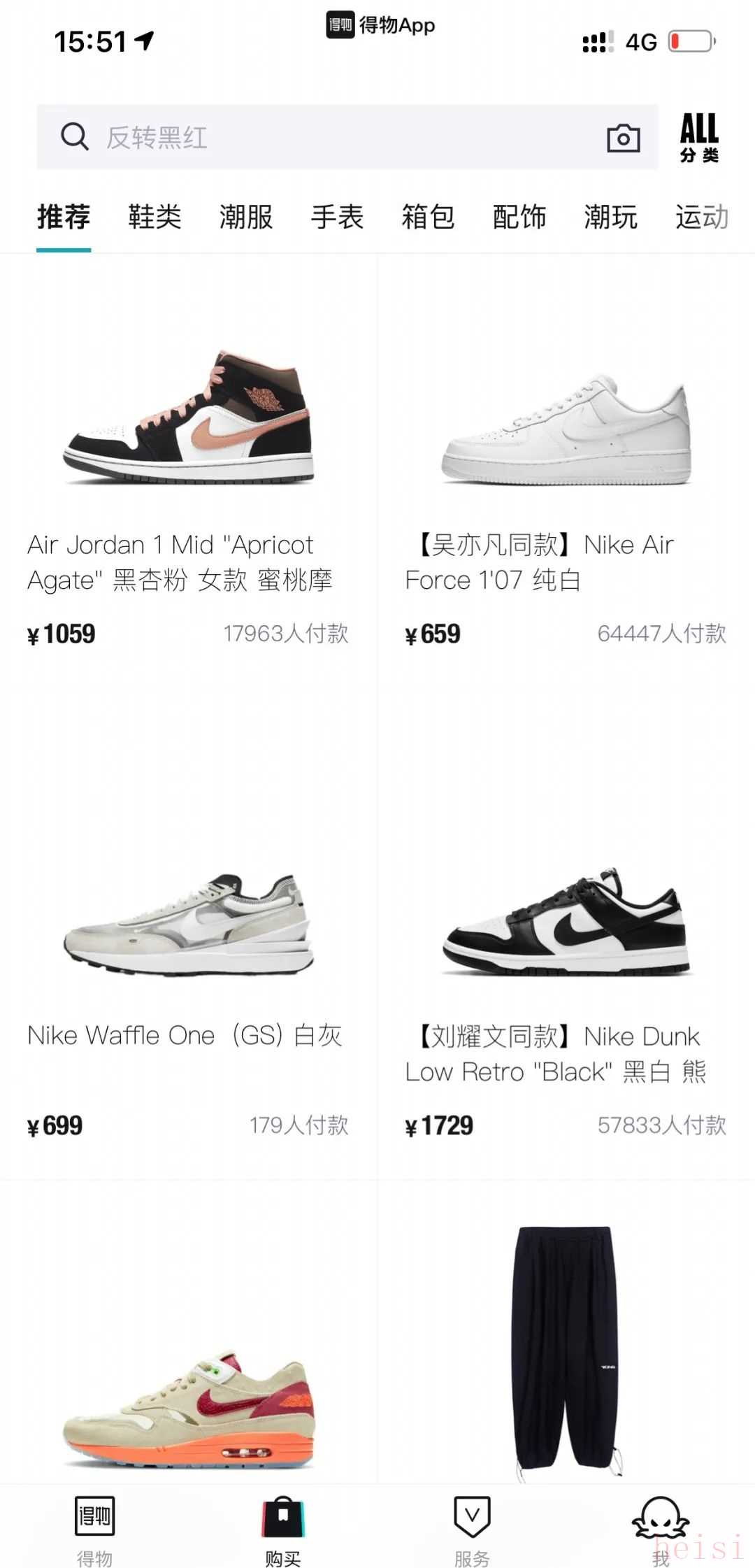
Task: Go to the 得物 bottom tab
Action: tap(94, 1528)
